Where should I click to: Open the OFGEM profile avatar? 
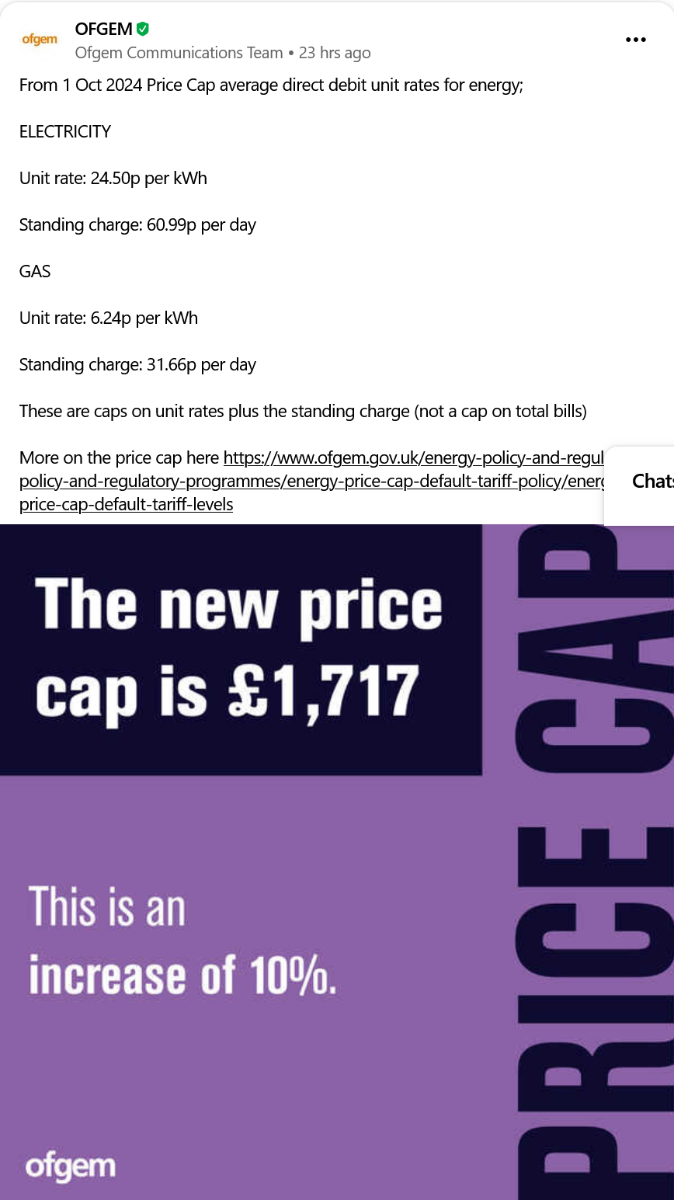point(40,40)
